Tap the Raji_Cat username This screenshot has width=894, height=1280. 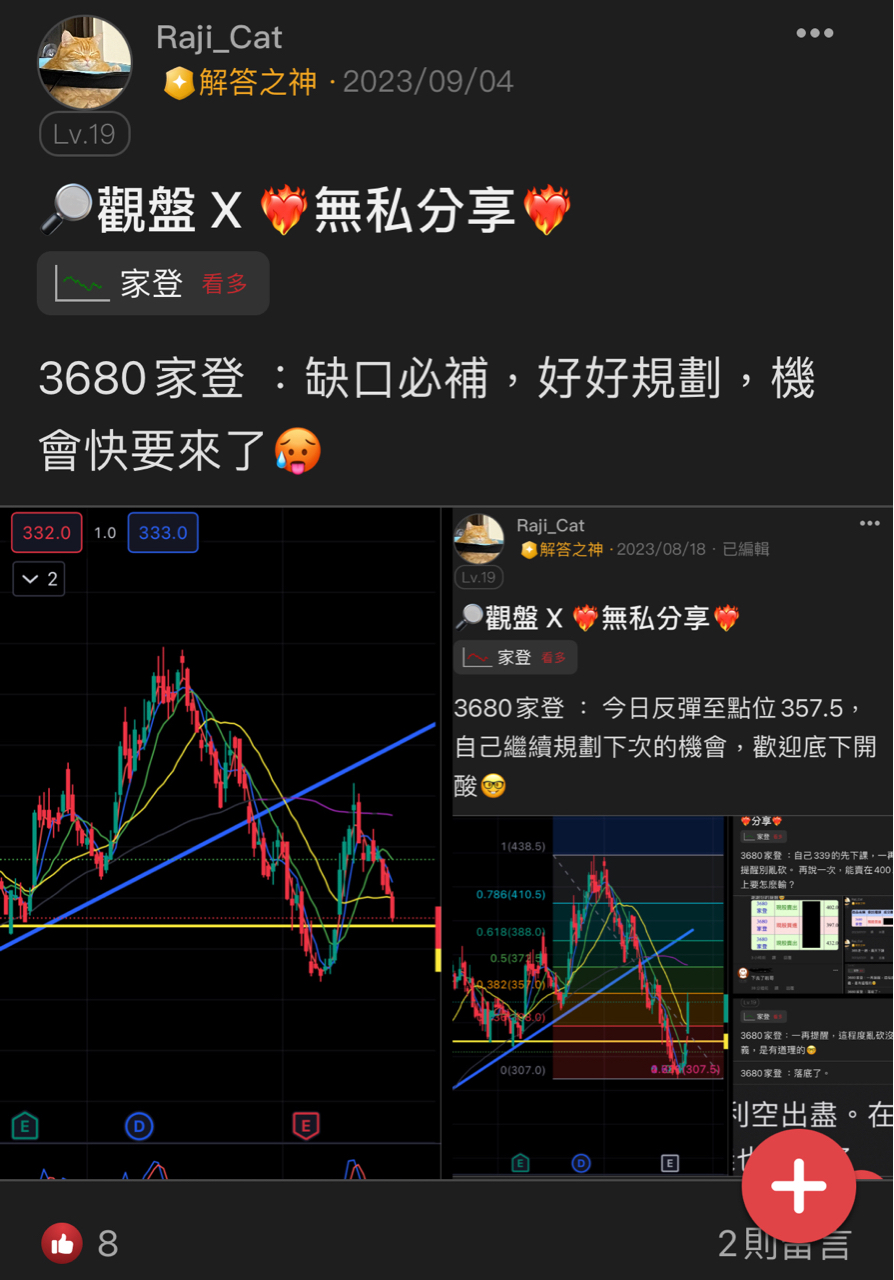pos(219,38)
